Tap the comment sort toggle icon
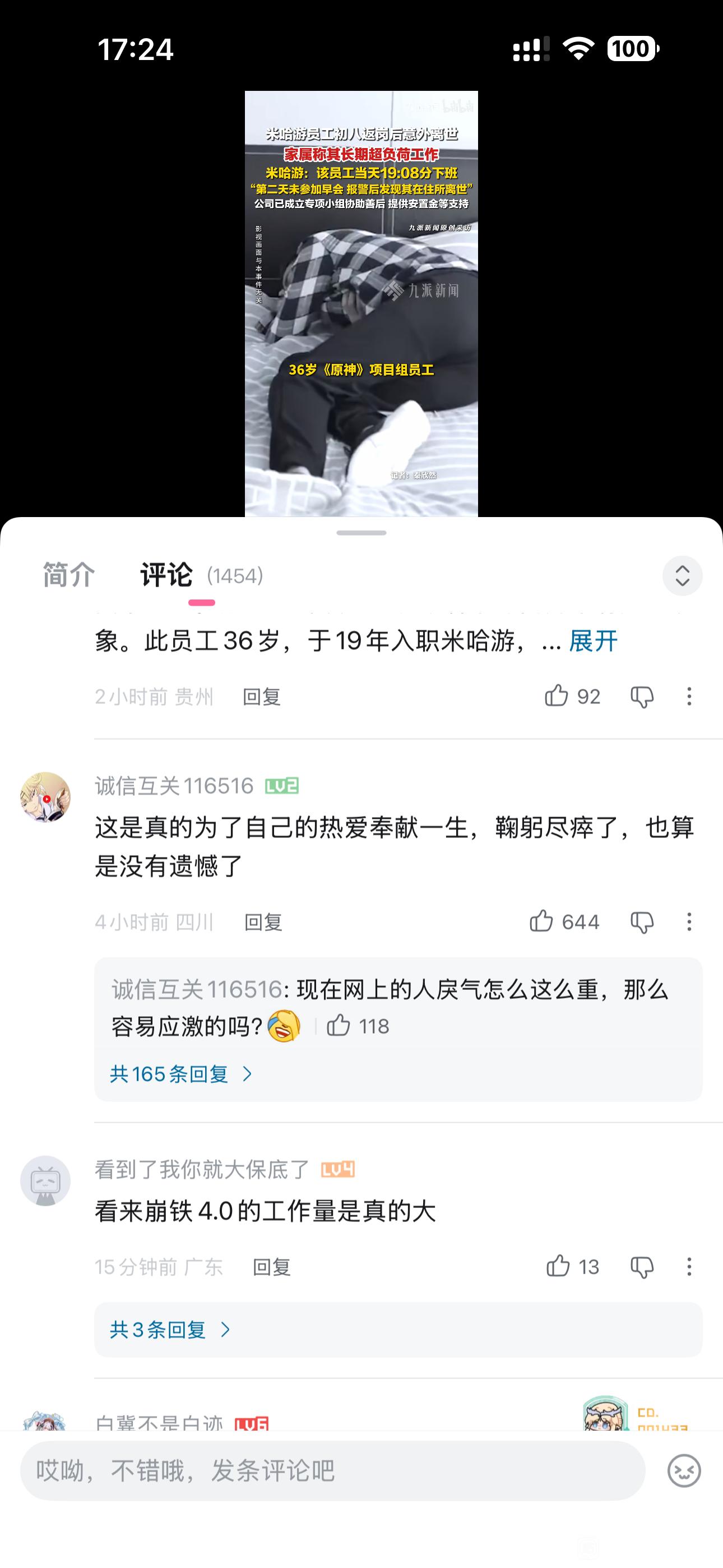 click(682, 575)
